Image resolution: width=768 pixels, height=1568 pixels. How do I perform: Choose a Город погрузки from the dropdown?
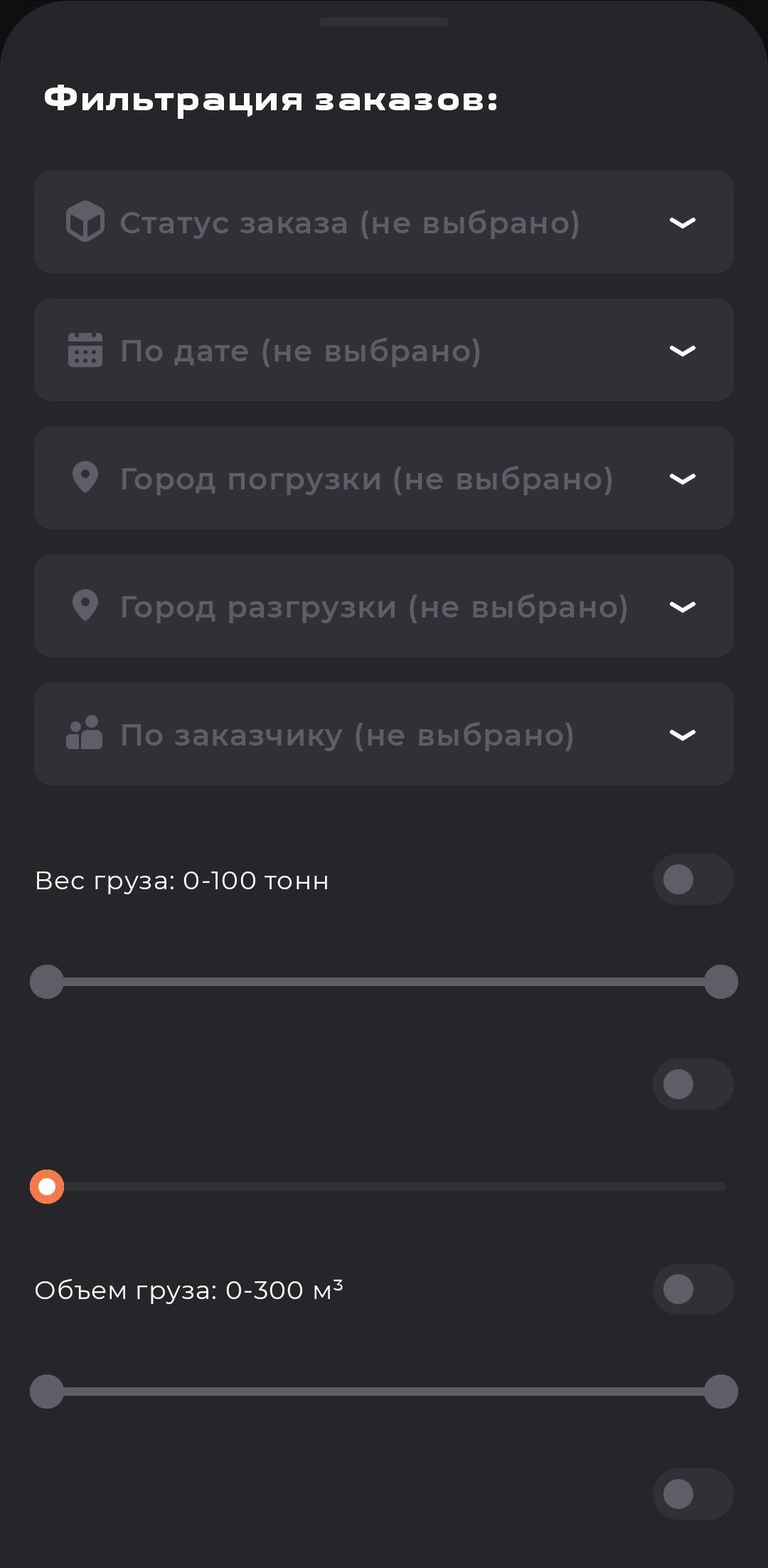click(x=384, y=478)
